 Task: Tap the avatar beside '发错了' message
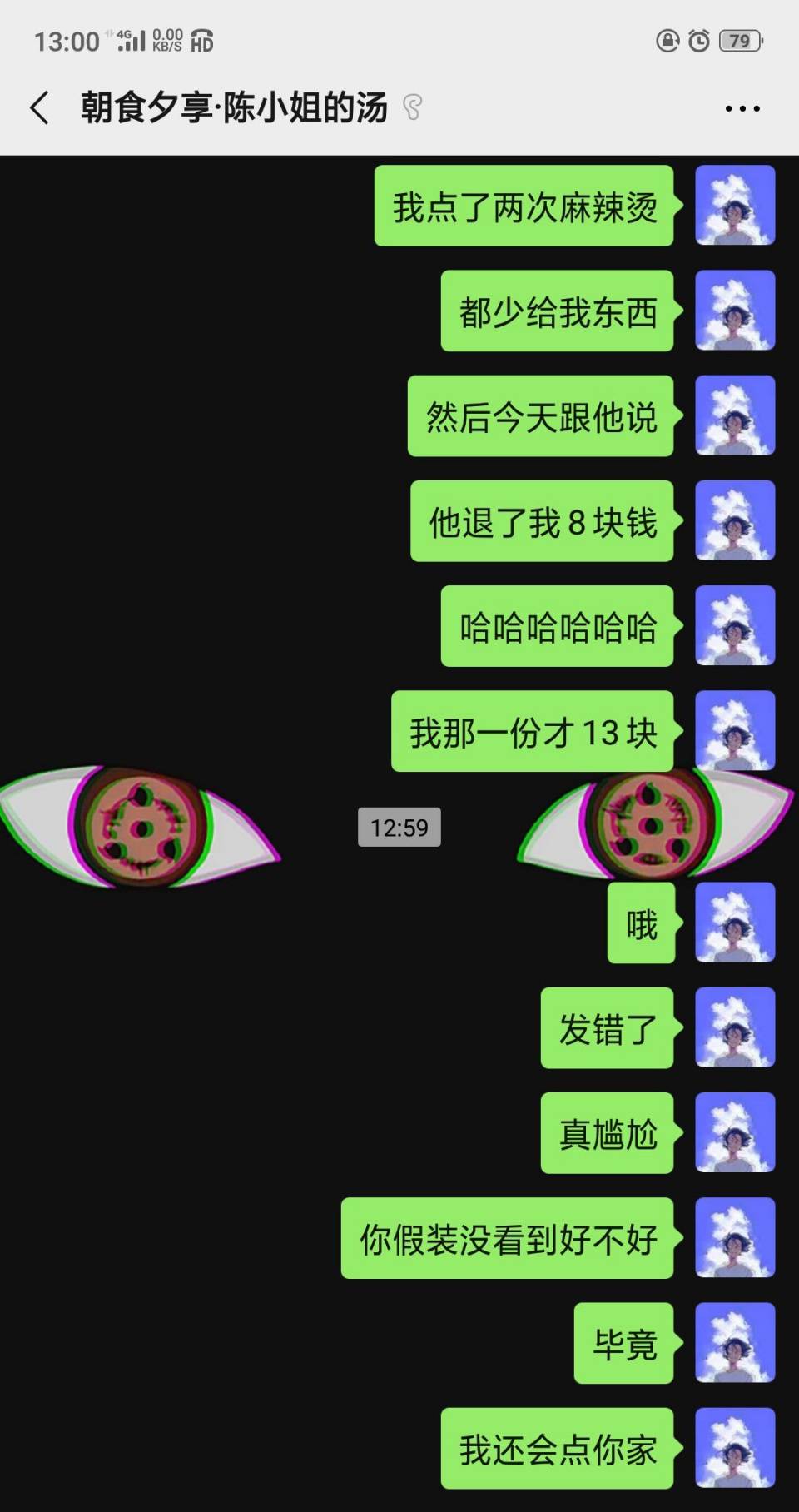(x=735, y=1027)
